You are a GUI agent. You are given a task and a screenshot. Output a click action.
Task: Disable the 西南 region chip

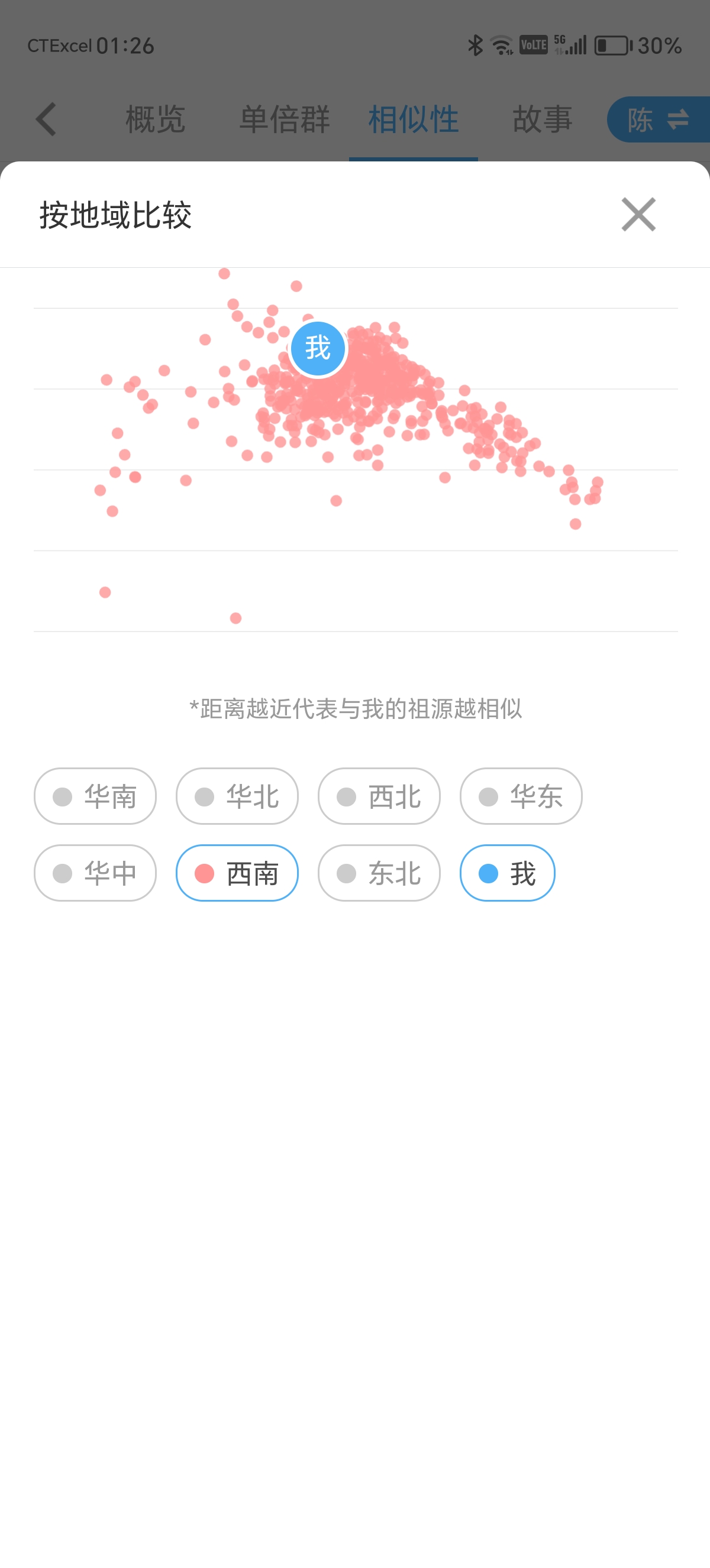(237, 873)
